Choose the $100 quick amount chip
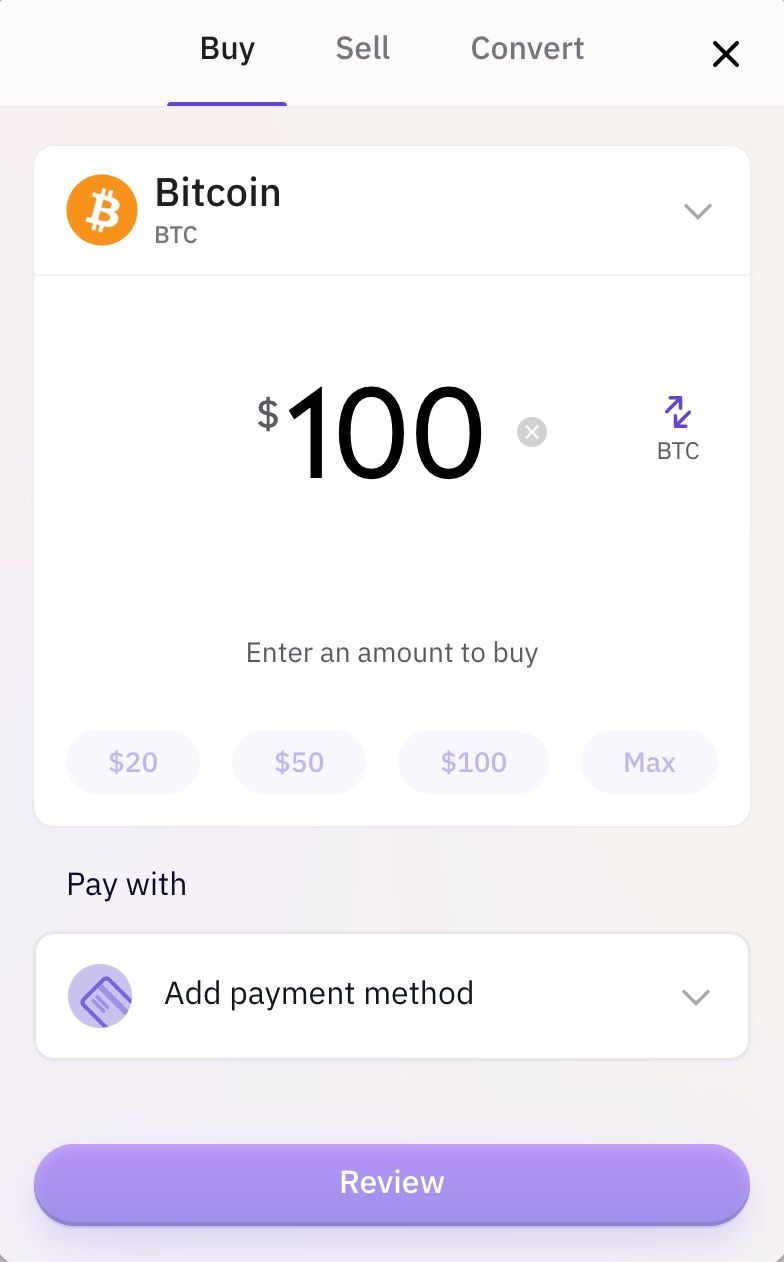The height and width of the screenshot is (1262, 784). coord(473,762)
